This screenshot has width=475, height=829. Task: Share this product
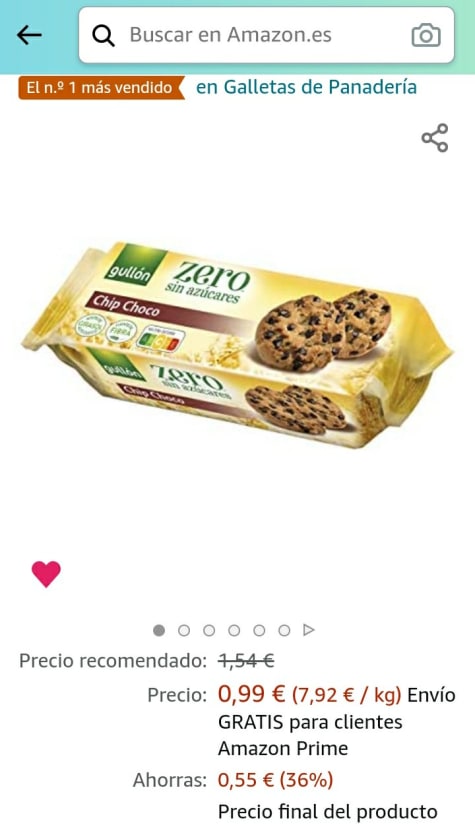pyautogui.click(x=435, y=138)
